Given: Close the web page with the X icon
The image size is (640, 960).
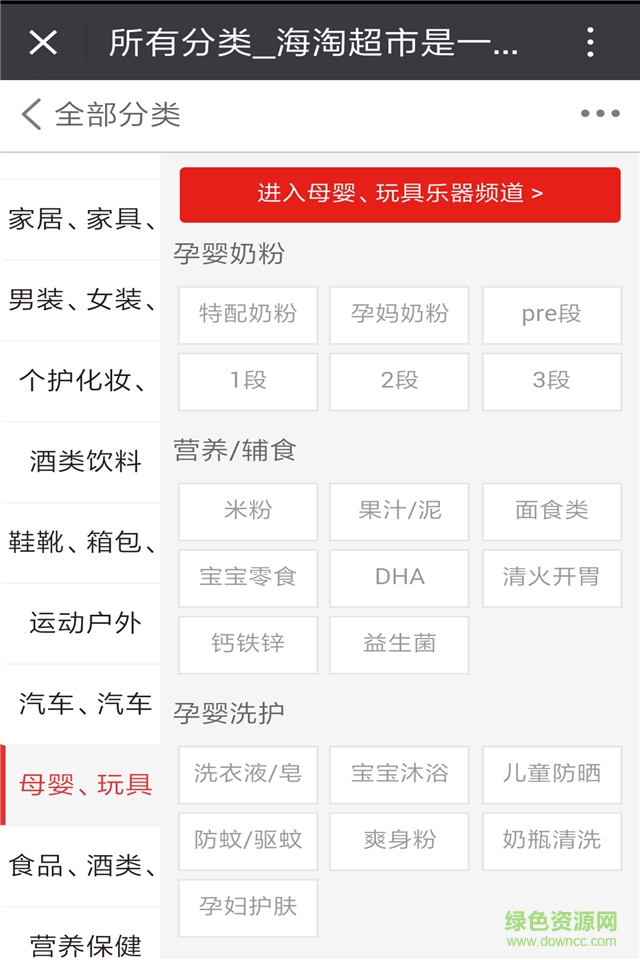Looking at the screenshot, I should coord(43,42).
